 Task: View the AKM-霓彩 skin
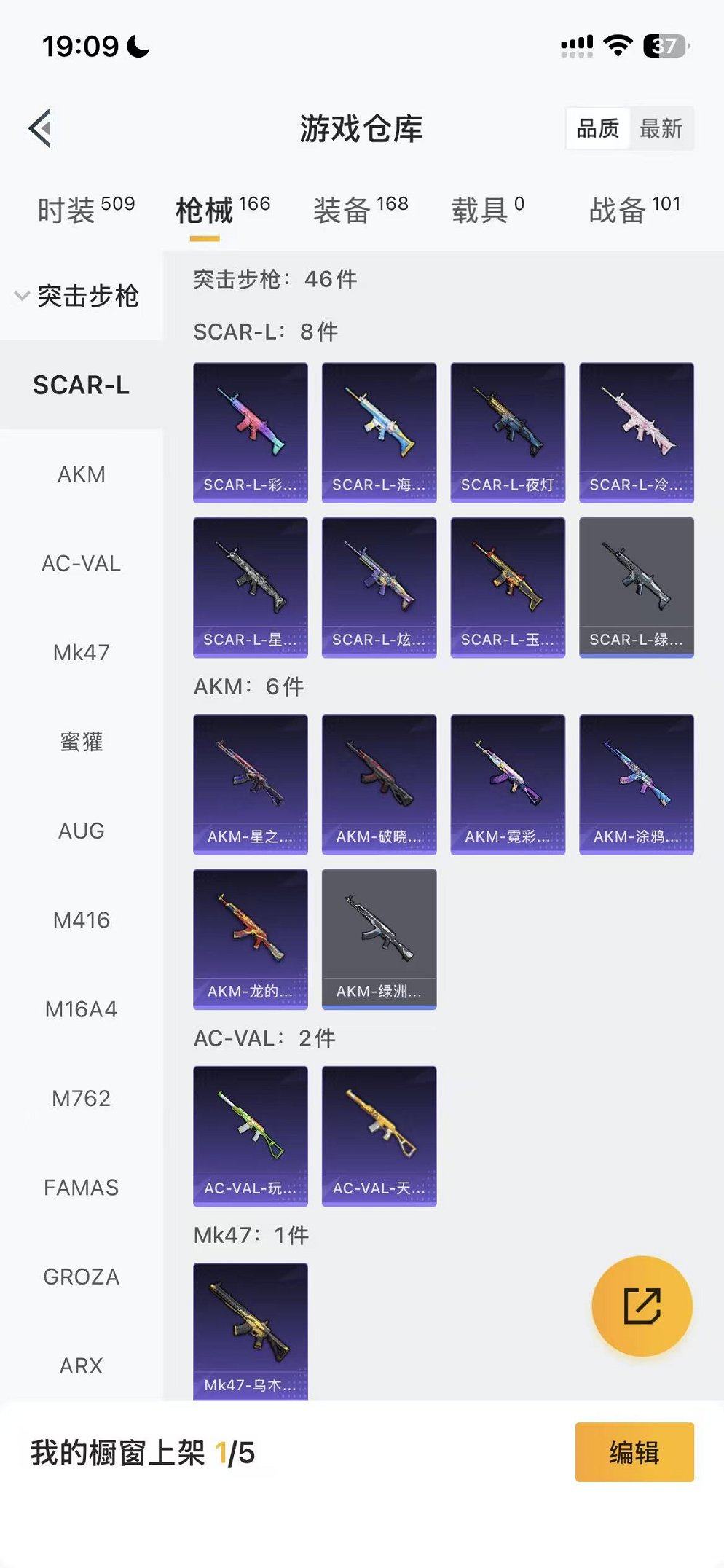click(x=508, y=784)
